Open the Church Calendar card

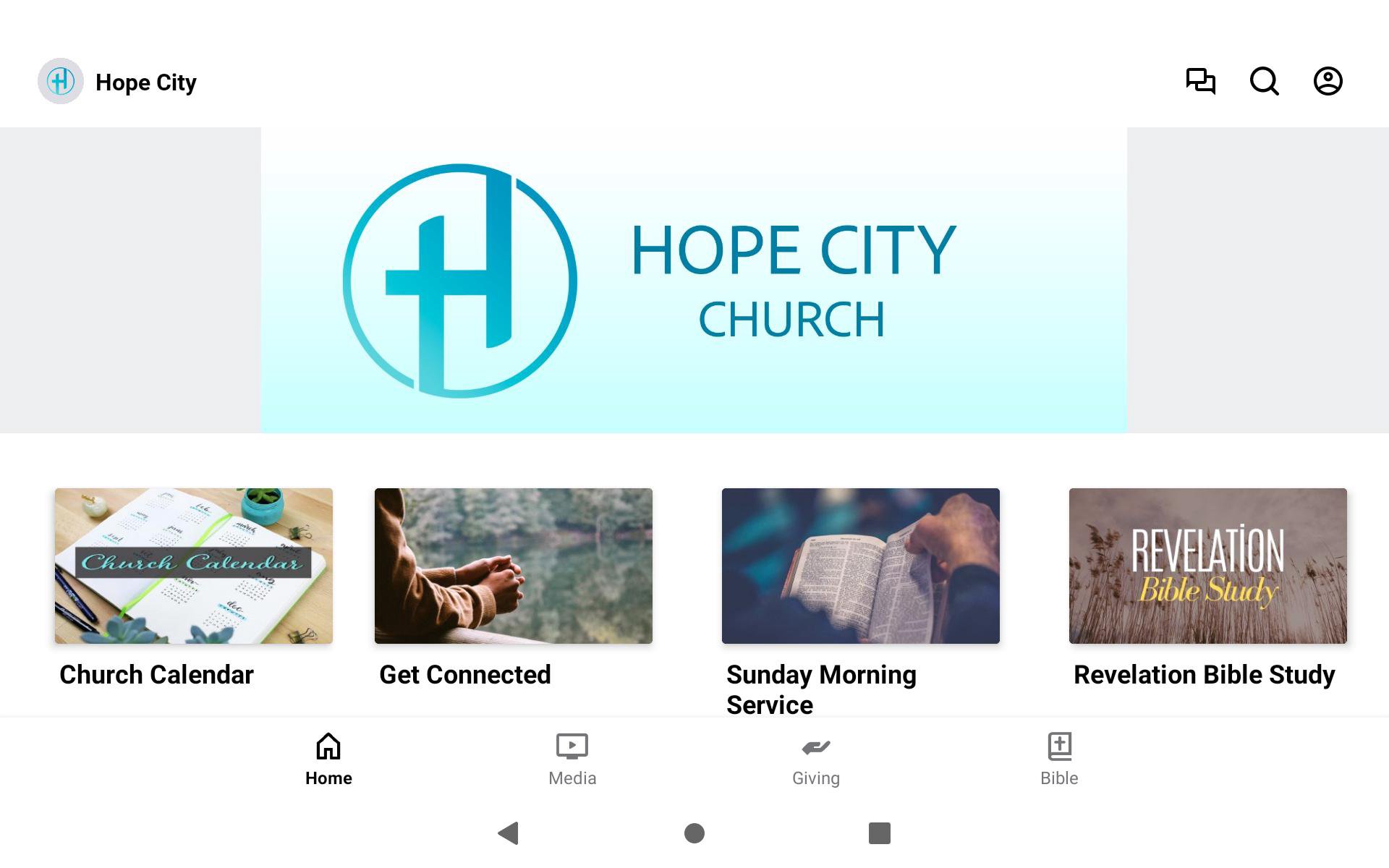[x=194, y=566]
